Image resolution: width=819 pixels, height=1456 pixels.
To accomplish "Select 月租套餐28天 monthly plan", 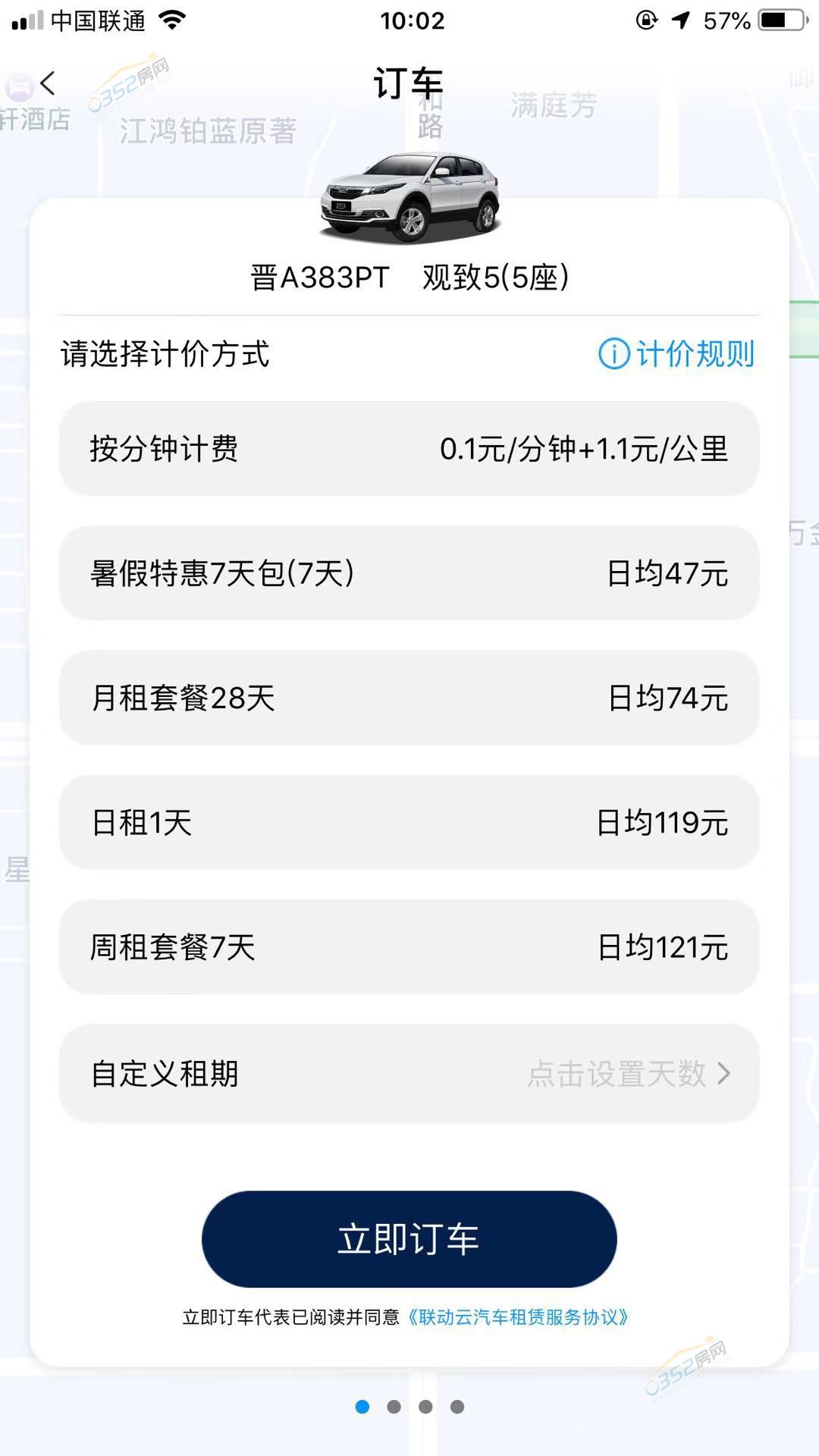I will (409, 698).
